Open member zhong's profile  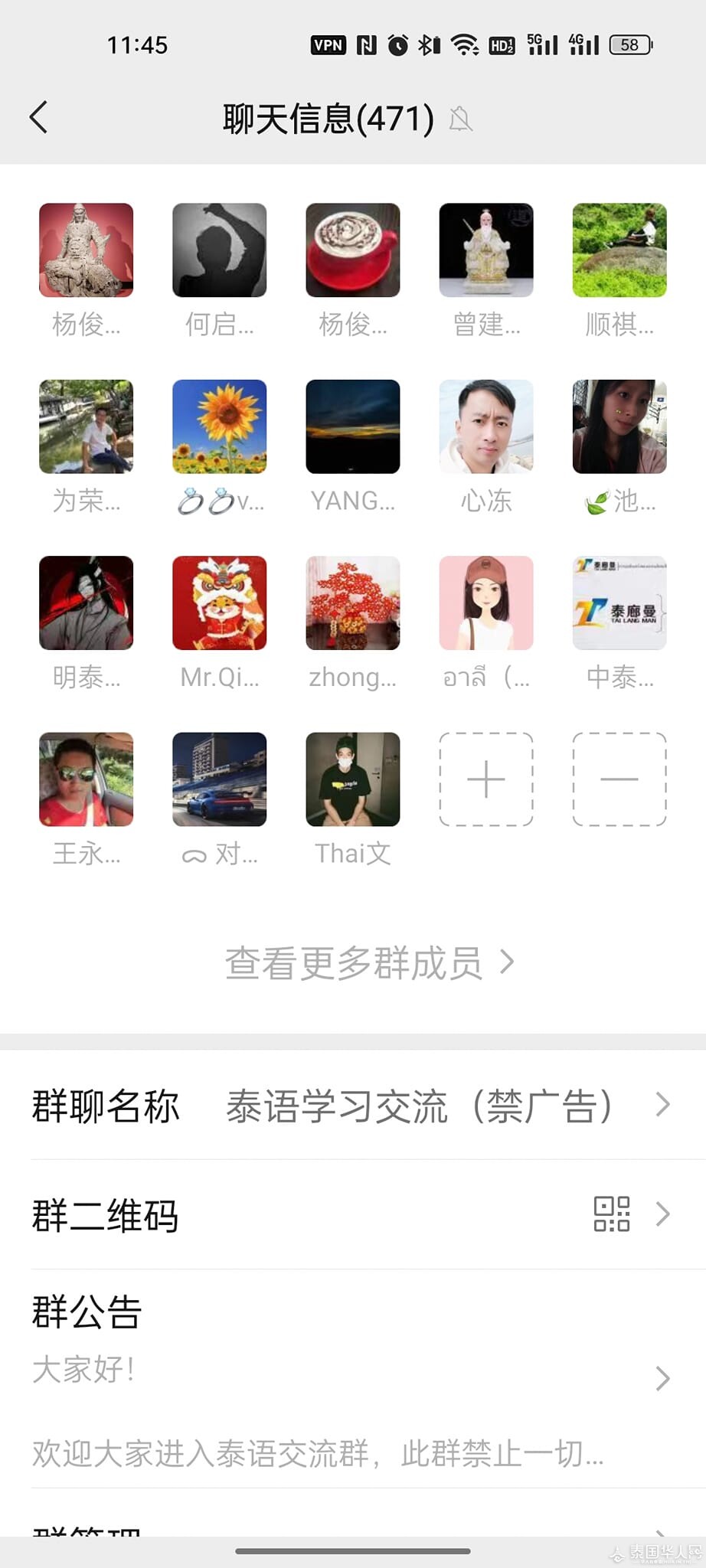(x=352, y=603)
